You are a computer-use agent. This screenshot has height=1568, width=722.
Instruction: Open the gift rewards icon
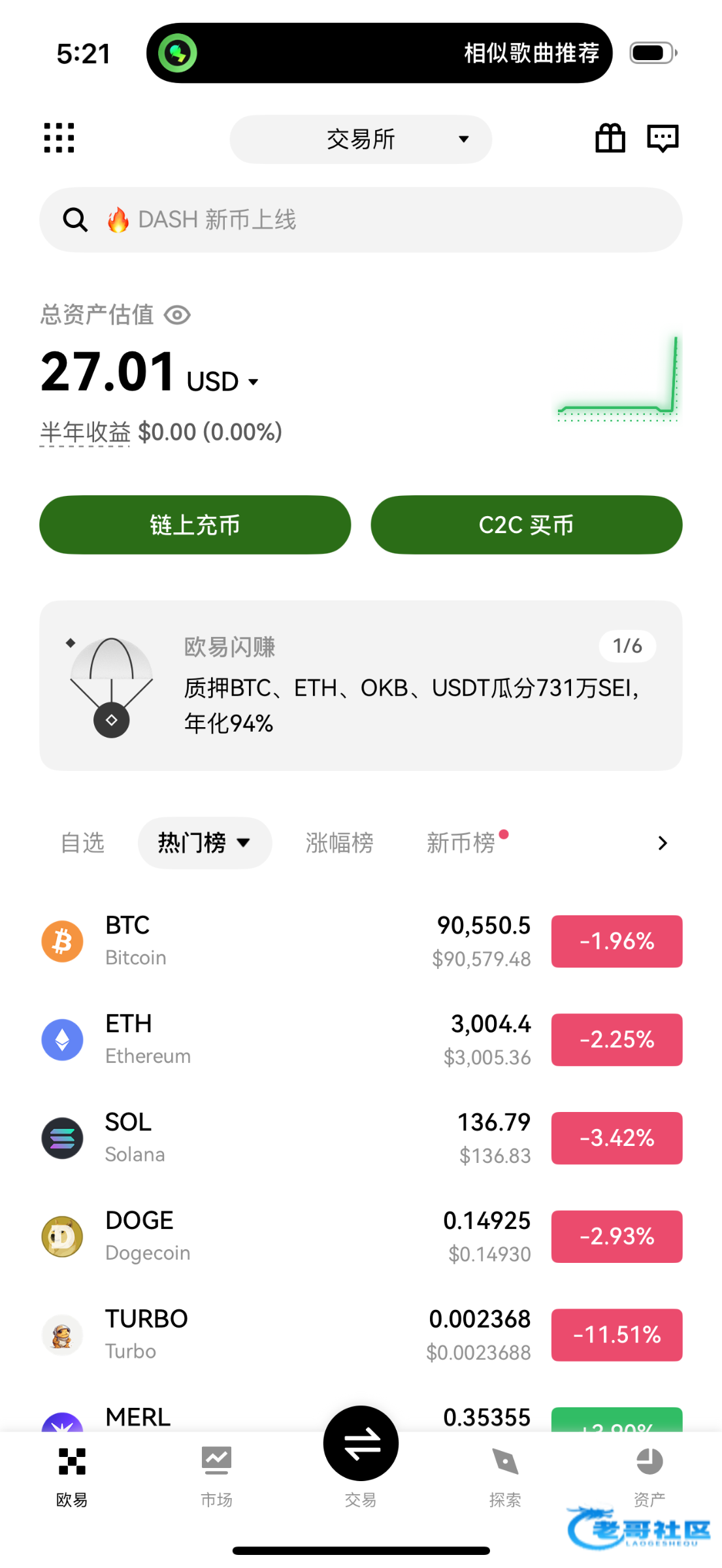point(610,138)
